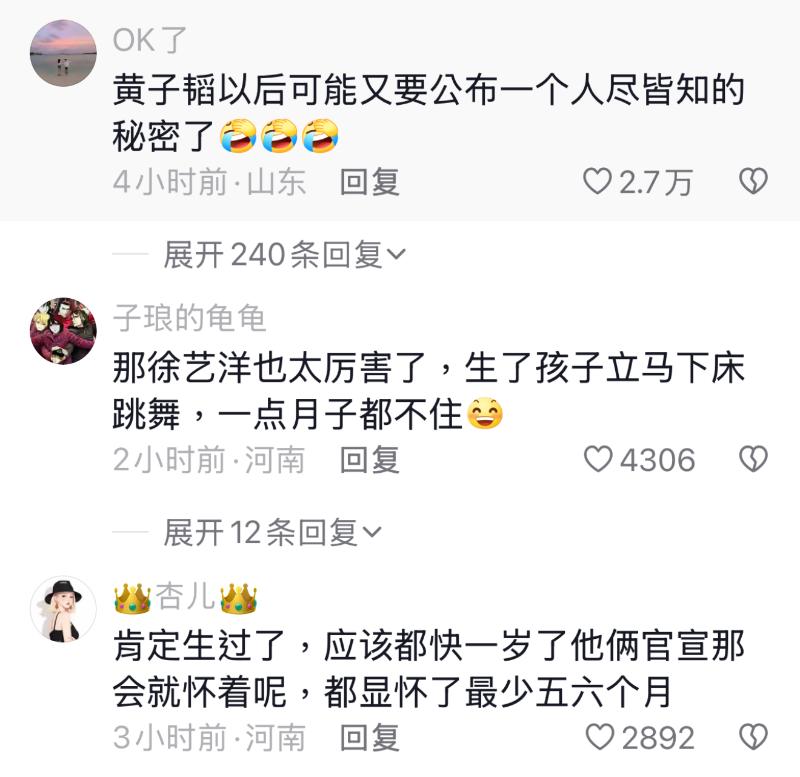This screenshot has width=800, height=777.
Task: Expand the 12 replies
Action: tap(272, 534)
